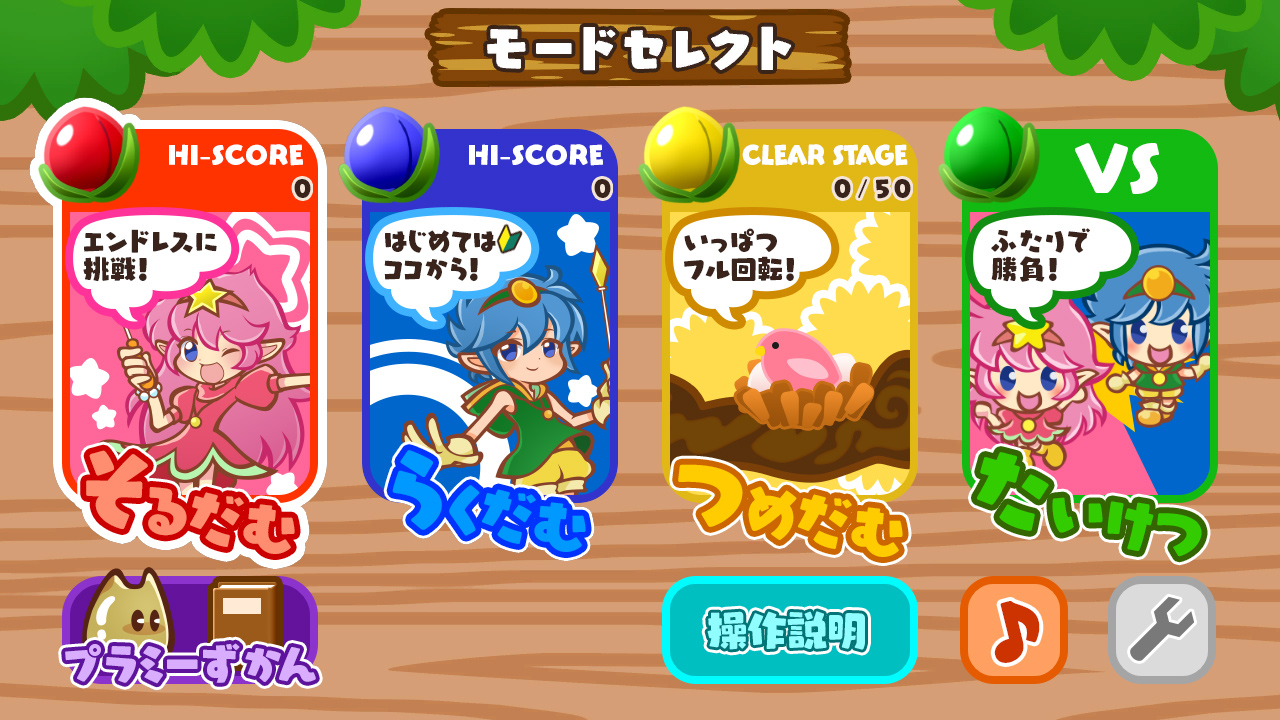Viewport: 1280px width, 720px height.
Task: Open settings via the wrench icon
Action: tap(1161, 630)
